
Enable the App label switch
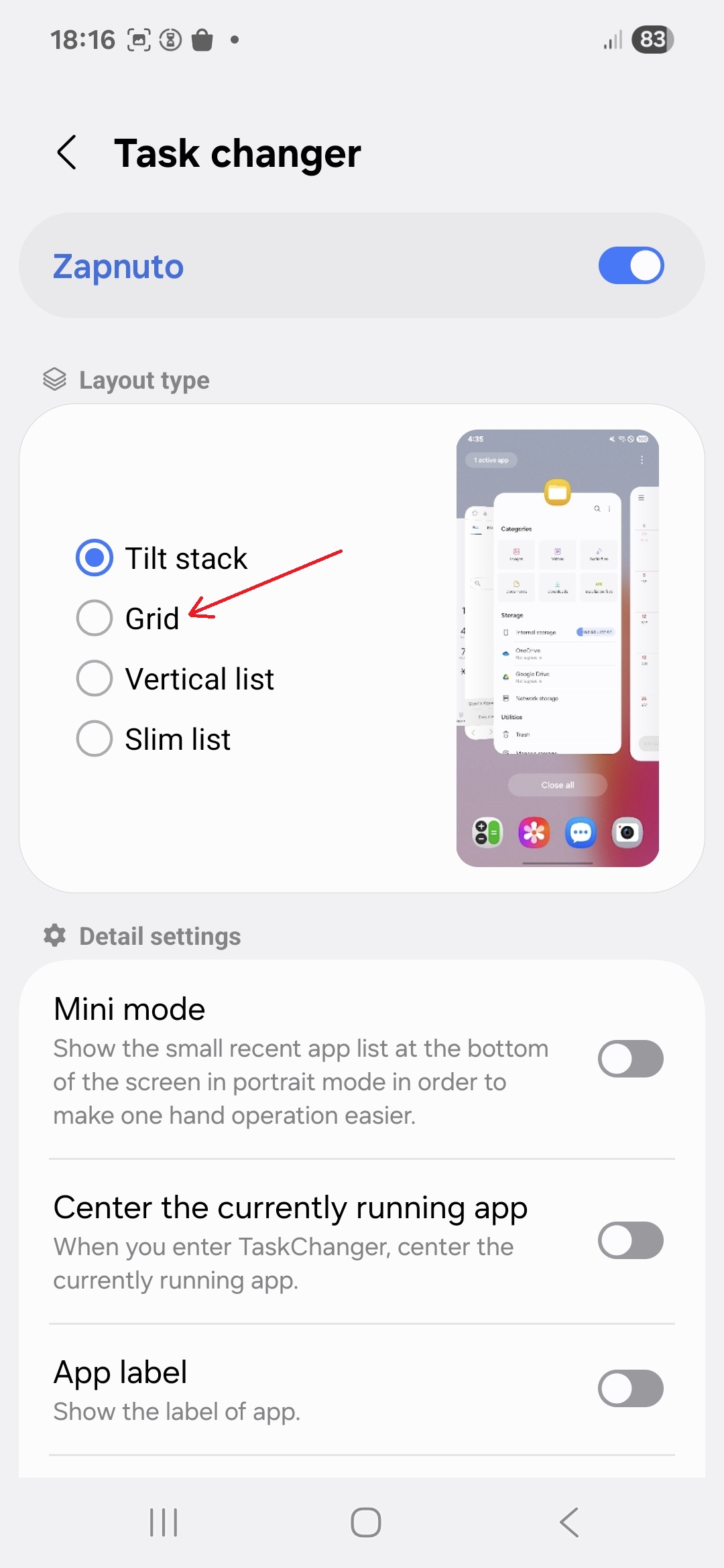631,1388
